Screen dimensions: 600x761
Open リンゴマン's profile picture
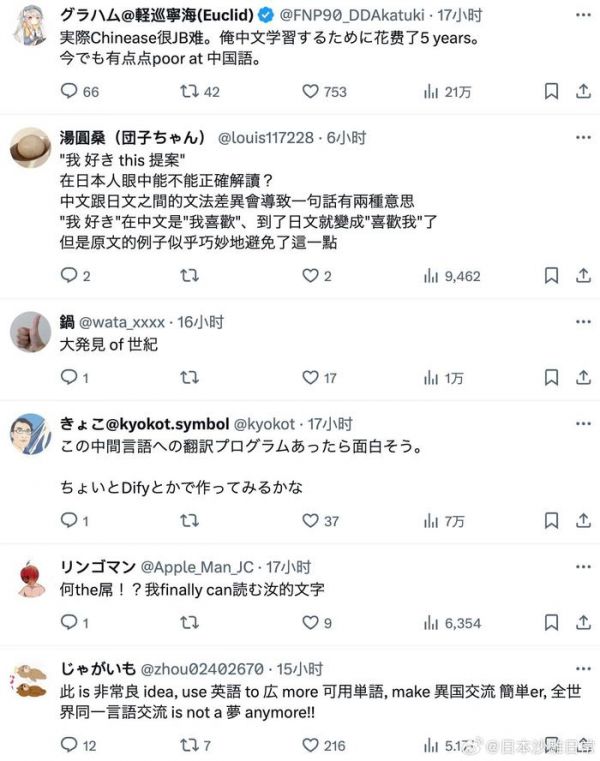[x=30, y=576]
